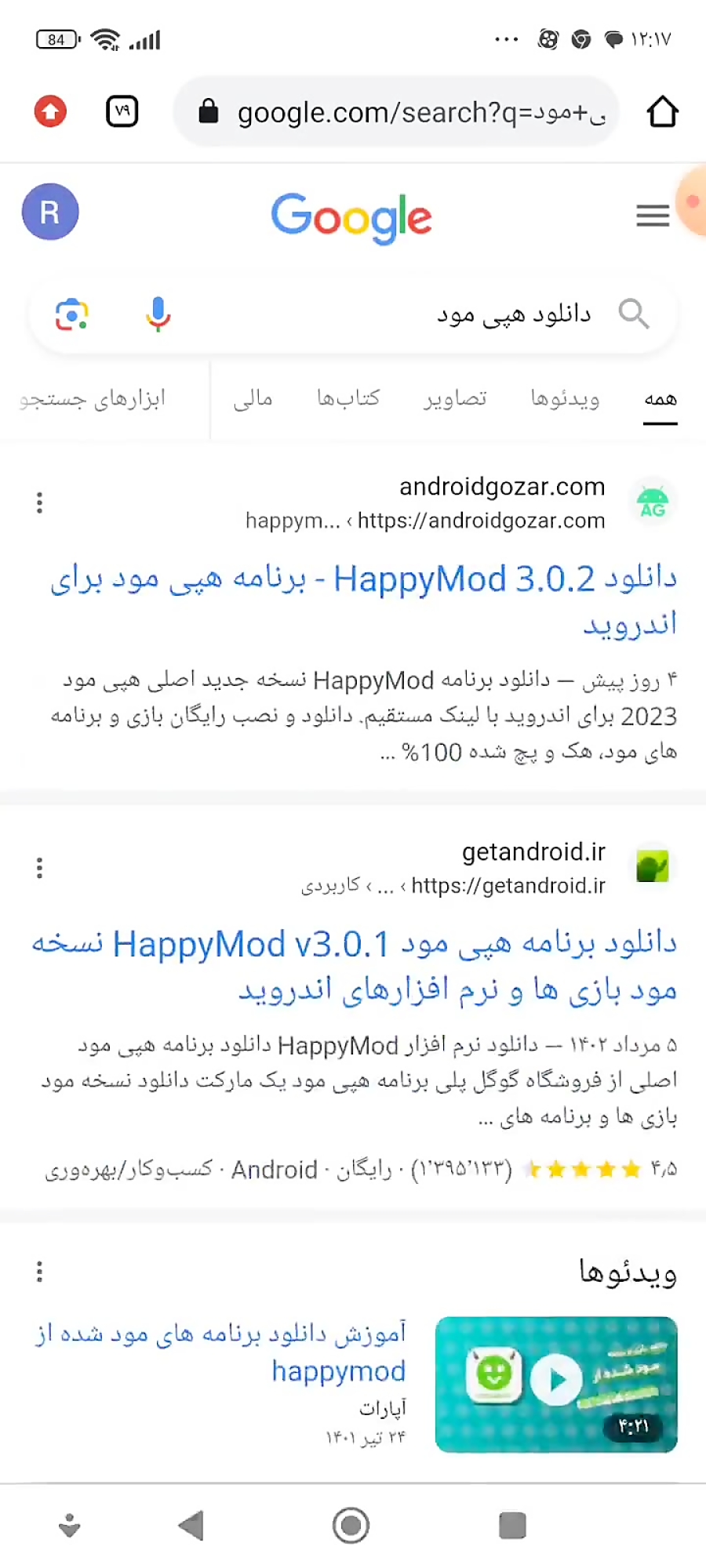The width and height of the screenshot is (706, 1568).
Task: Search by image with Google Lens
Action: point(71,314)
